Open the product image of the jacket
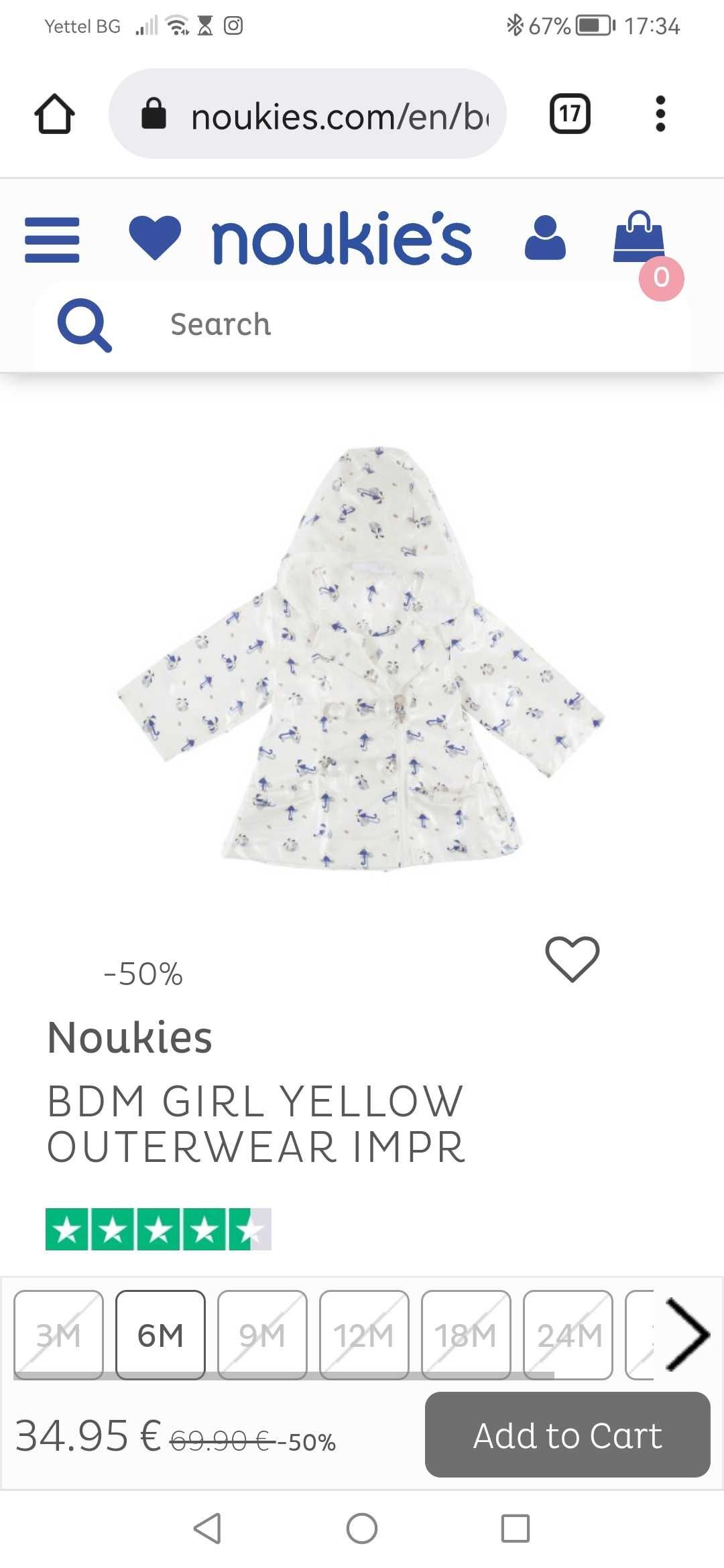Viewport: 724px width, 1568px height. (362, 660)
